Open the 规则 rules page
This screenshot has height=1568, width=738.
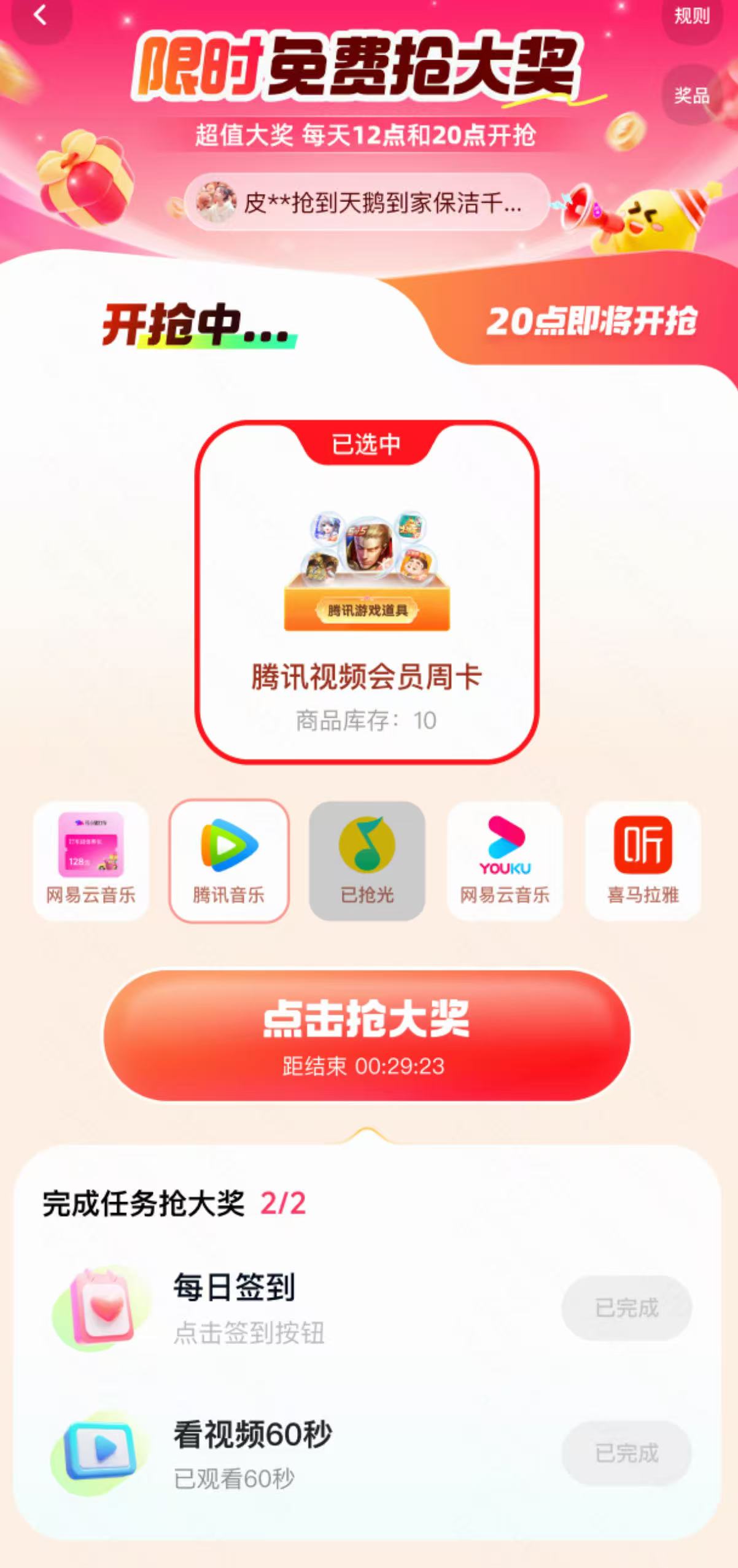coord(691,17)
